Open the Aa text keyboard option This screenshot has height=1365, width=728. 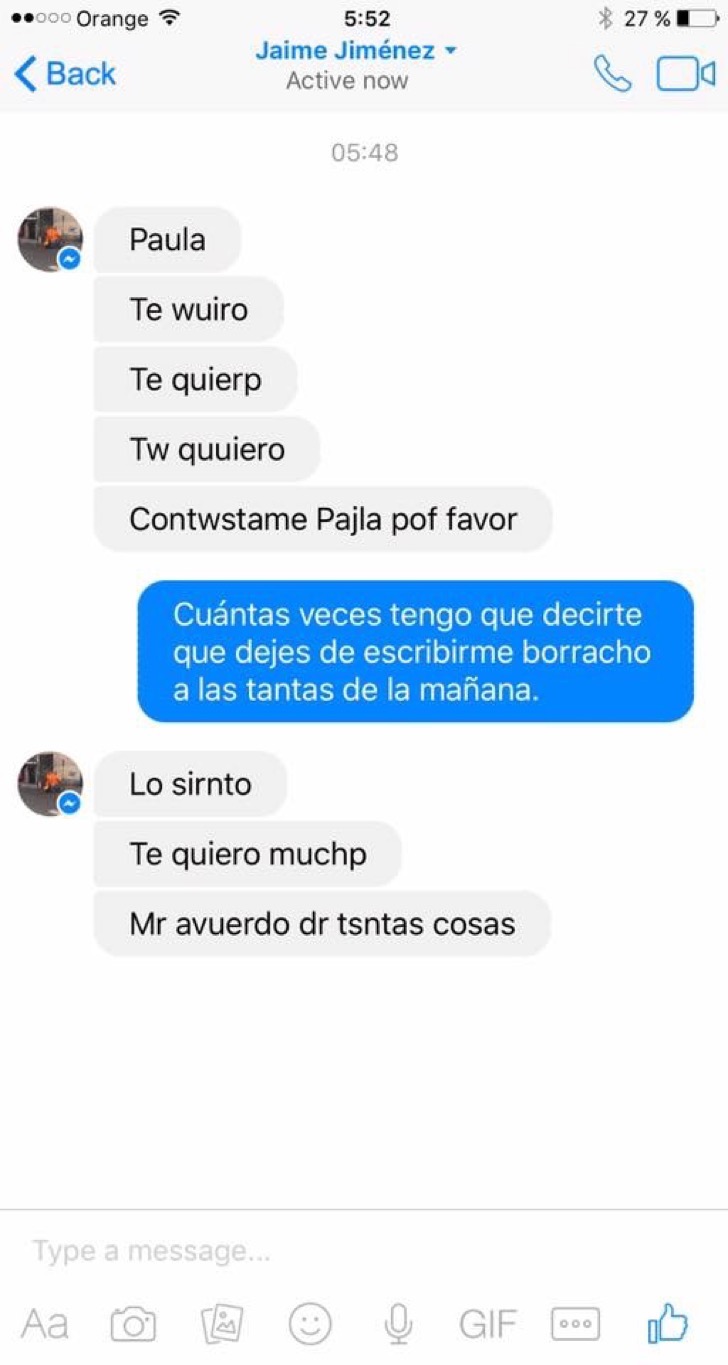(x=45, y=1324)
